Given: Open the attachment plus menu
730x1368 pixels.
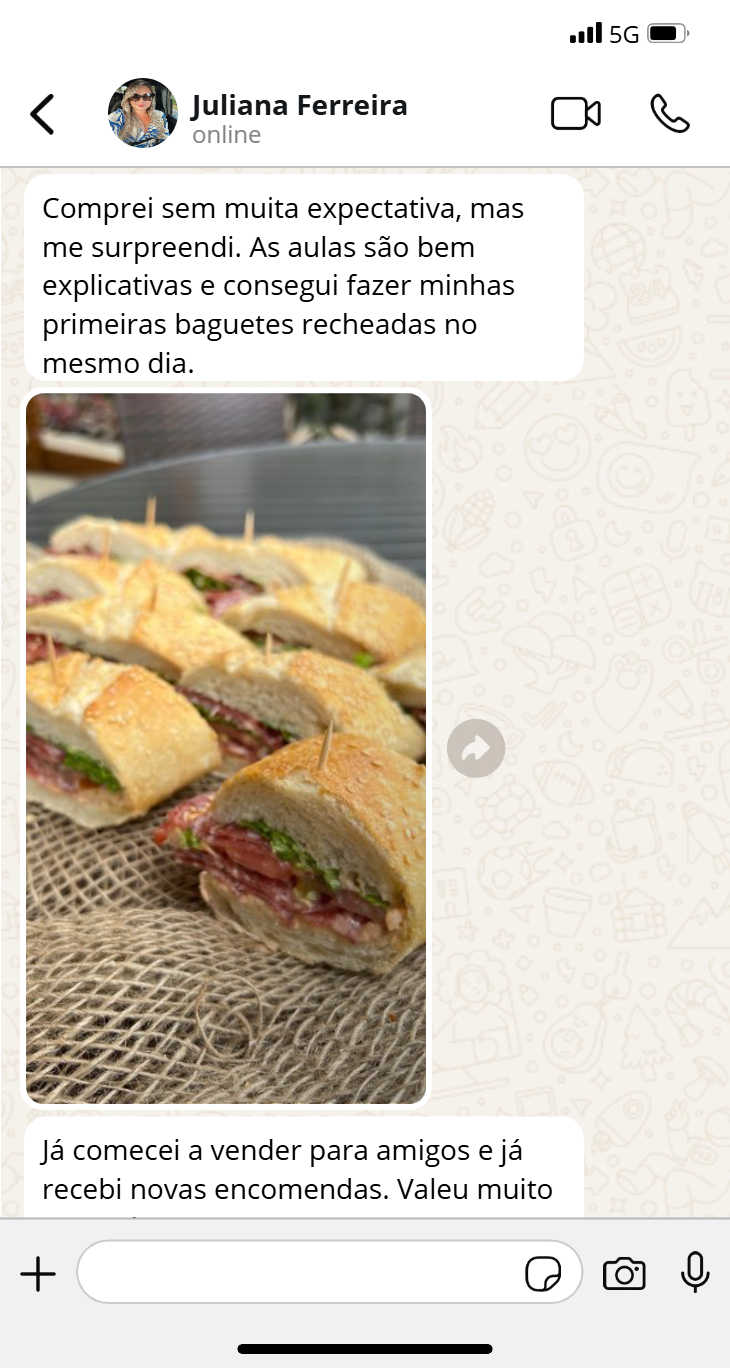Looking at the screenshot, I should [38, 1274].
